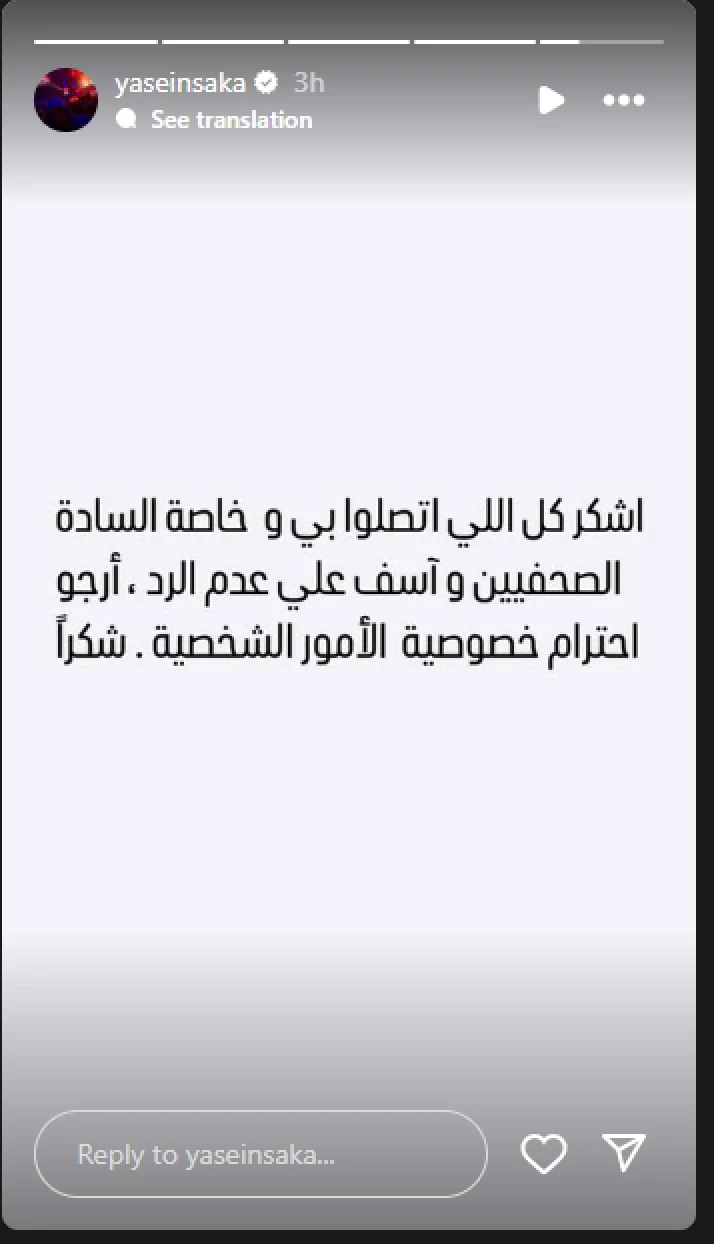The height and width of the screenshot is (1244, 714).
Task: Open the yaseinsaka username link
Action: (x=180, y=82)
